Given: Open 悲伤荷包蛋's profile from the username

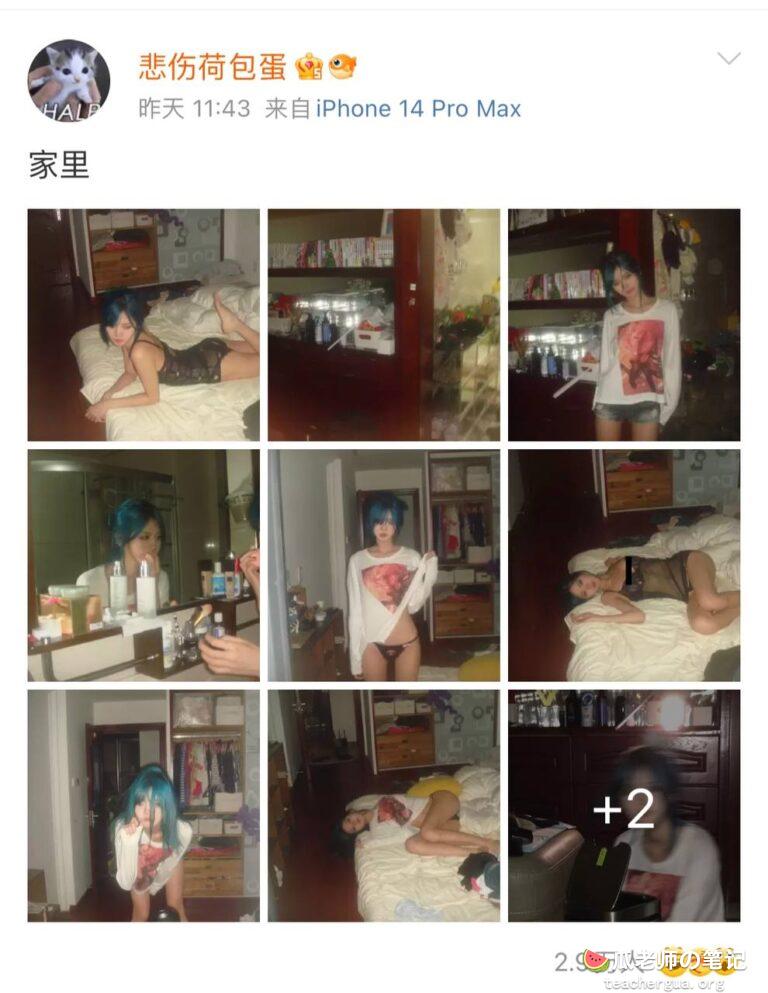Looking at the screenshot, I should point(215,66).
